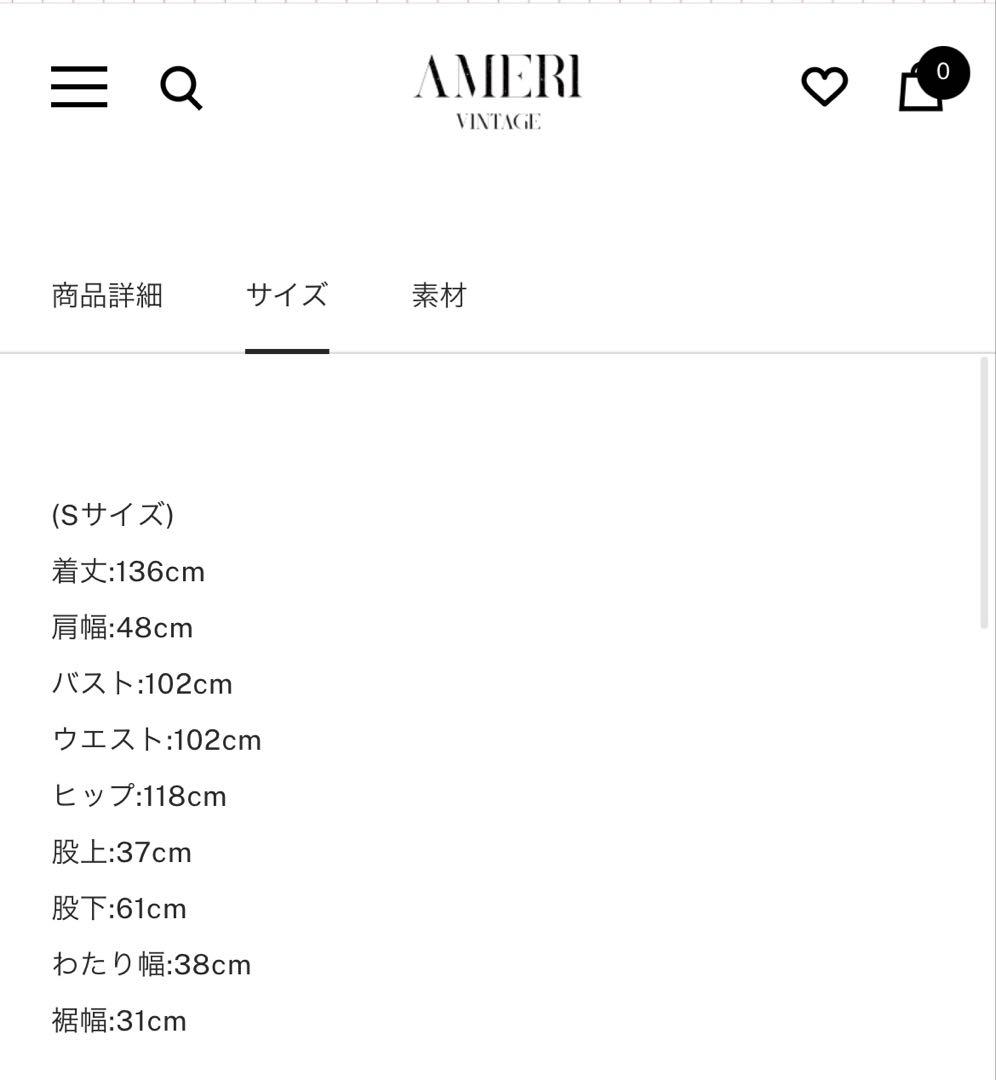The height and width of the screenshot is (1080, 996).
Task: Open the hamburger menu
Action: click(79, 87)
